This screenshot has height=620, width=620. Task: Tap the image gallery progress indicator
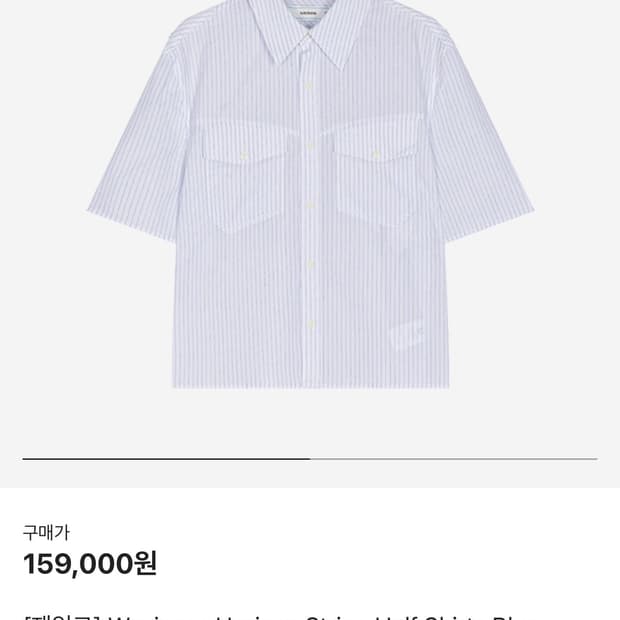(310, 459)
